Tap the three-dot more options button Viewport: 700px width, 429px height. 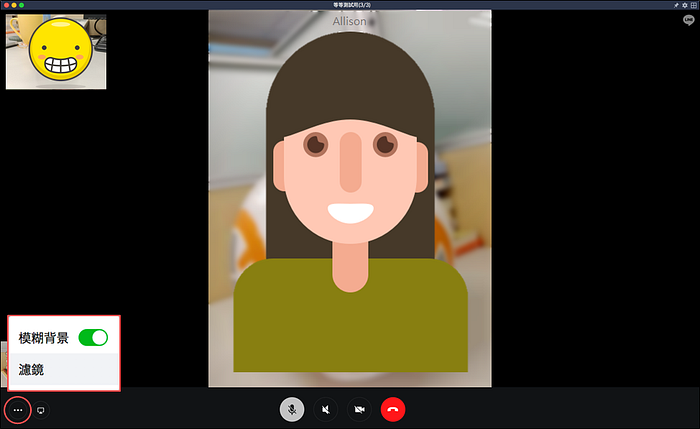(17, 410)
